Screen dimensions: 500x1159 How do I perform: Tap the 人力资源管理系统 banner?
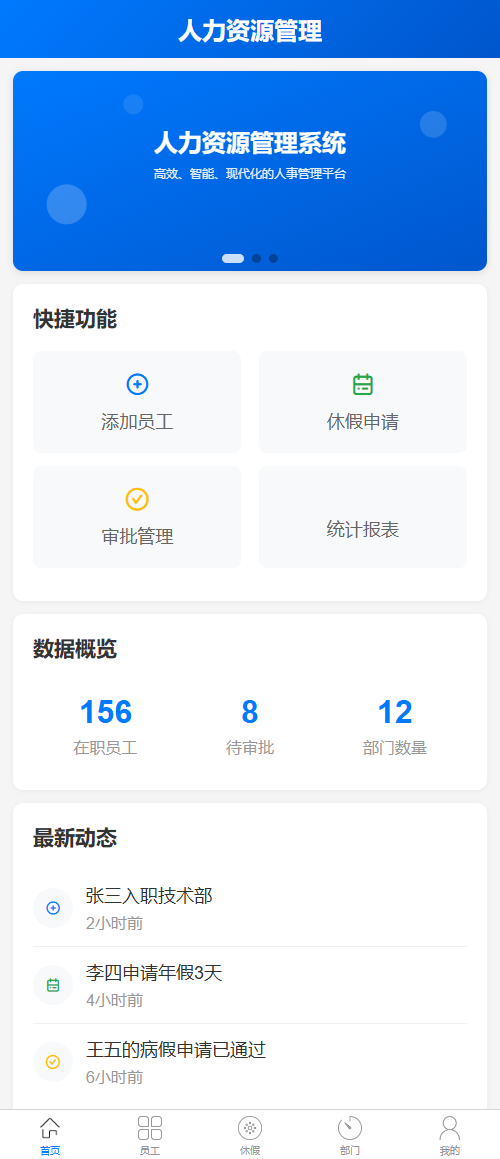point(250,171)
